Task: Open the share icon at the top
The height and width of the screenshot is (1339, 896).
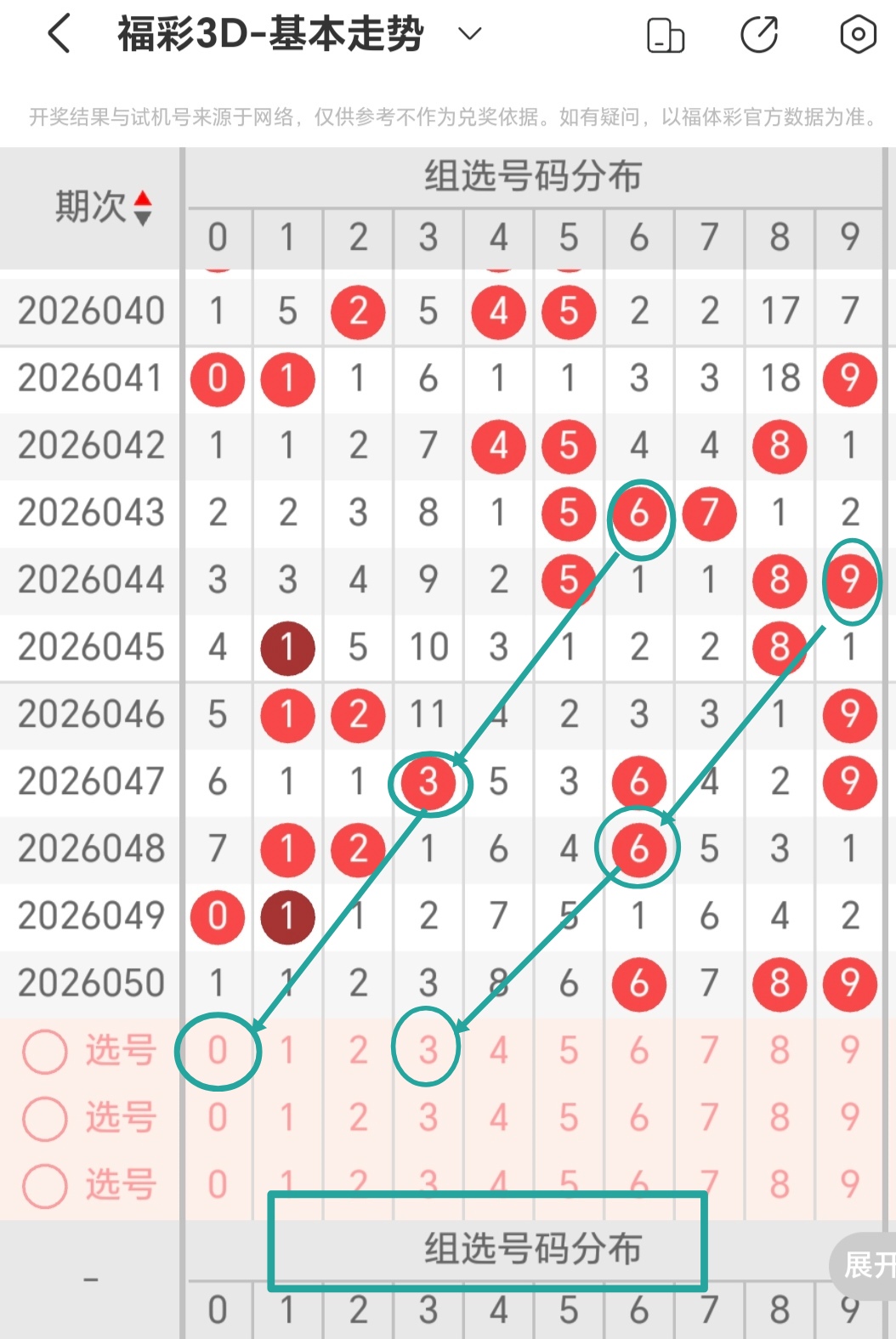Action: coord(761,34)
